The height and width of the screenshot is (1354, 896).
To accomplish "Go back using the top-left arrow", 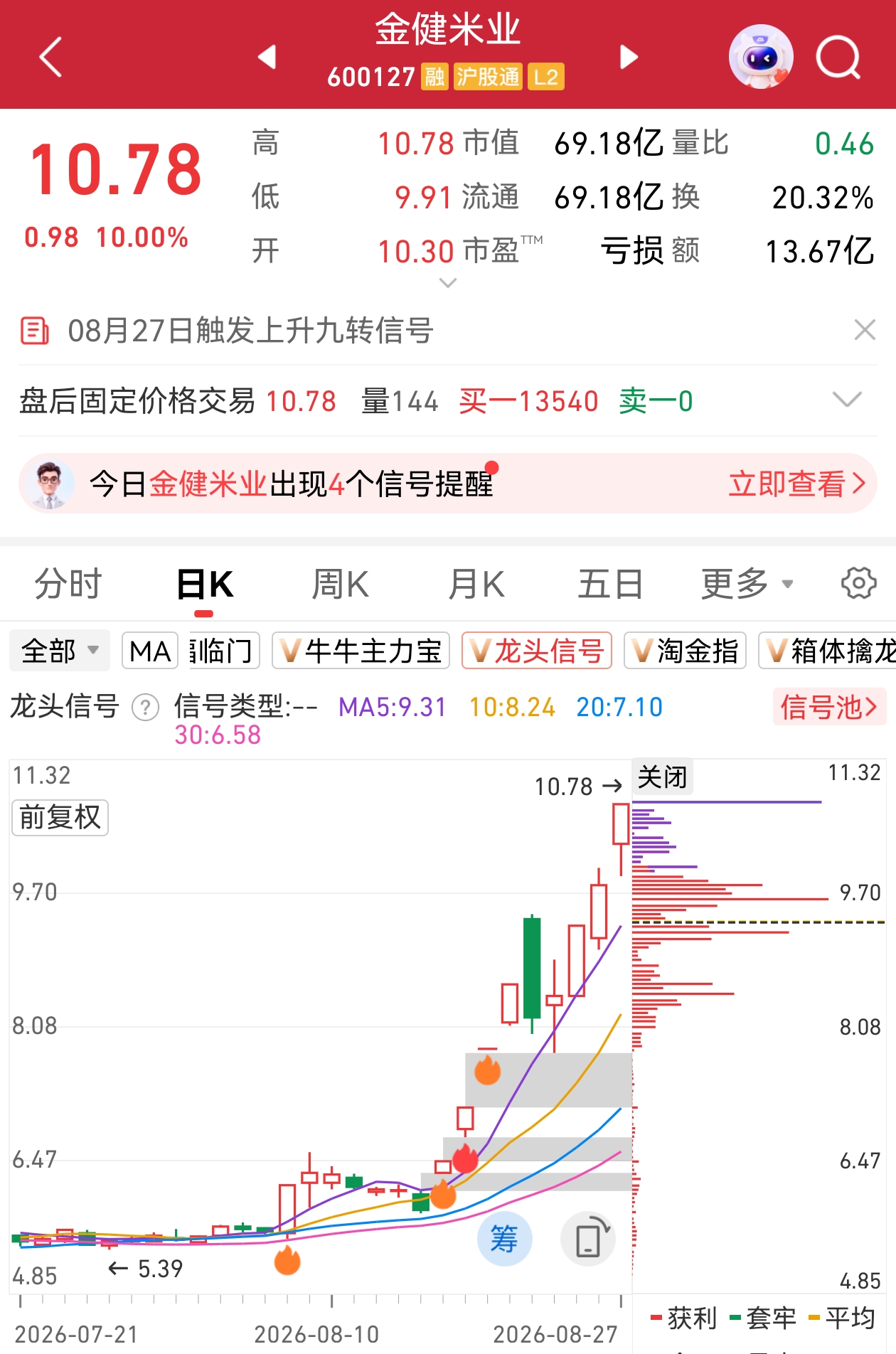I will click(x=50, y=57).
